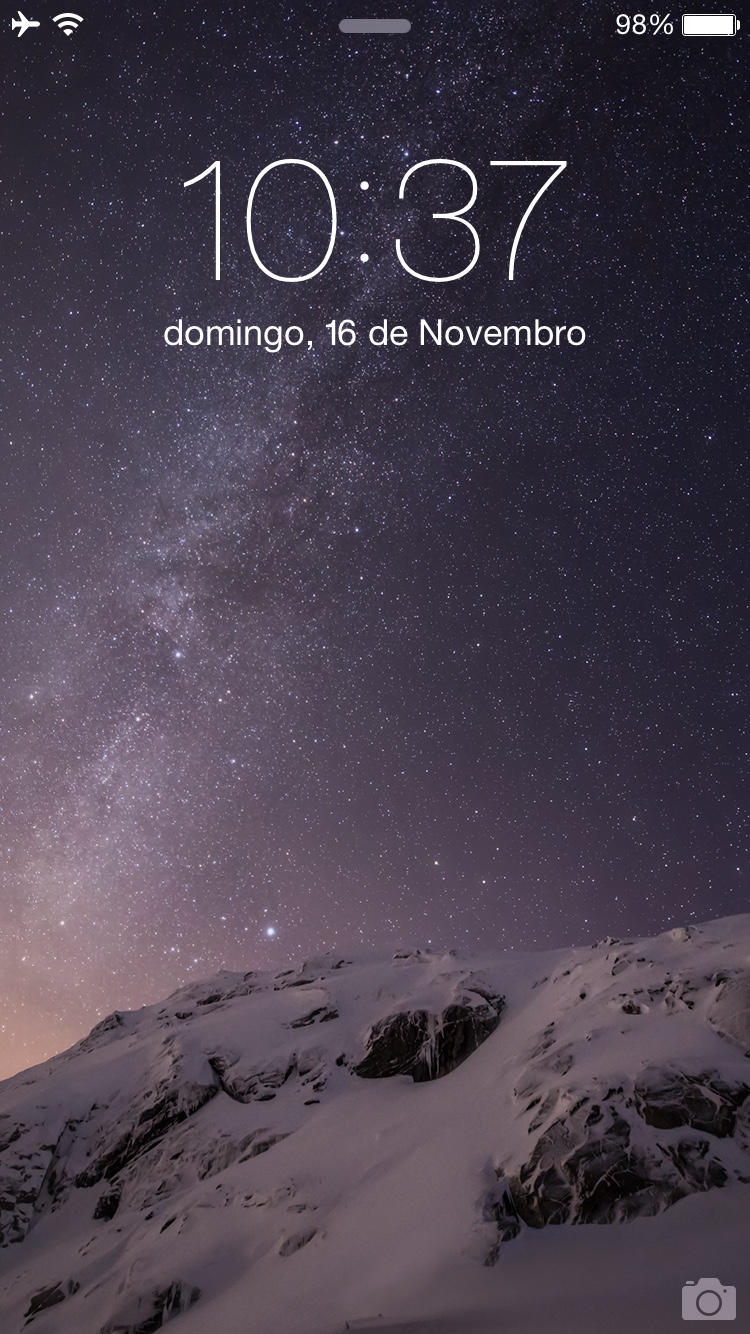This screenshot has height=1334, width=750.
Task: Tap the notification center grabber handle
Action: (375, 26)
